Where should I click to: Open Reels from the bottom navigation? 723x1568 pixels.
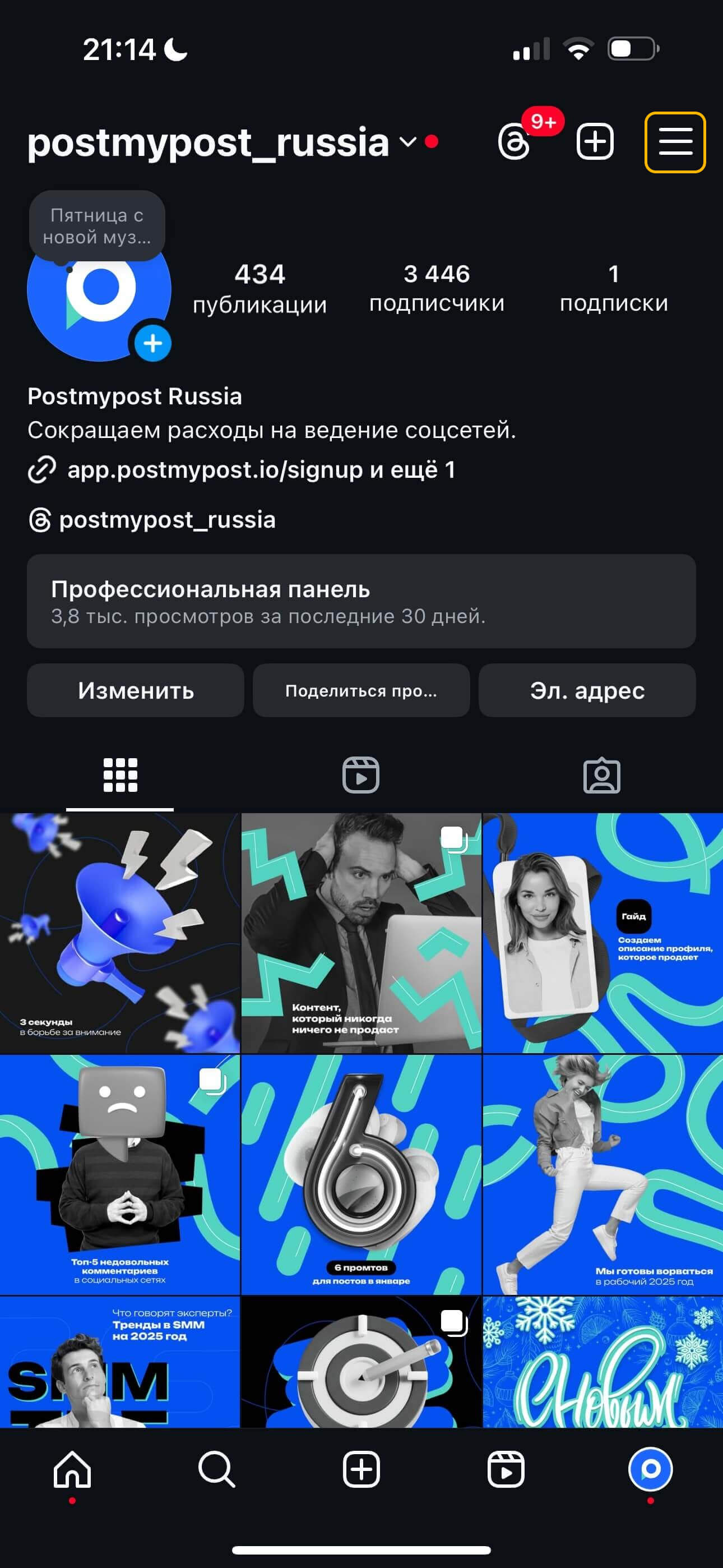pyautogui.click(x=506, y=1469)
